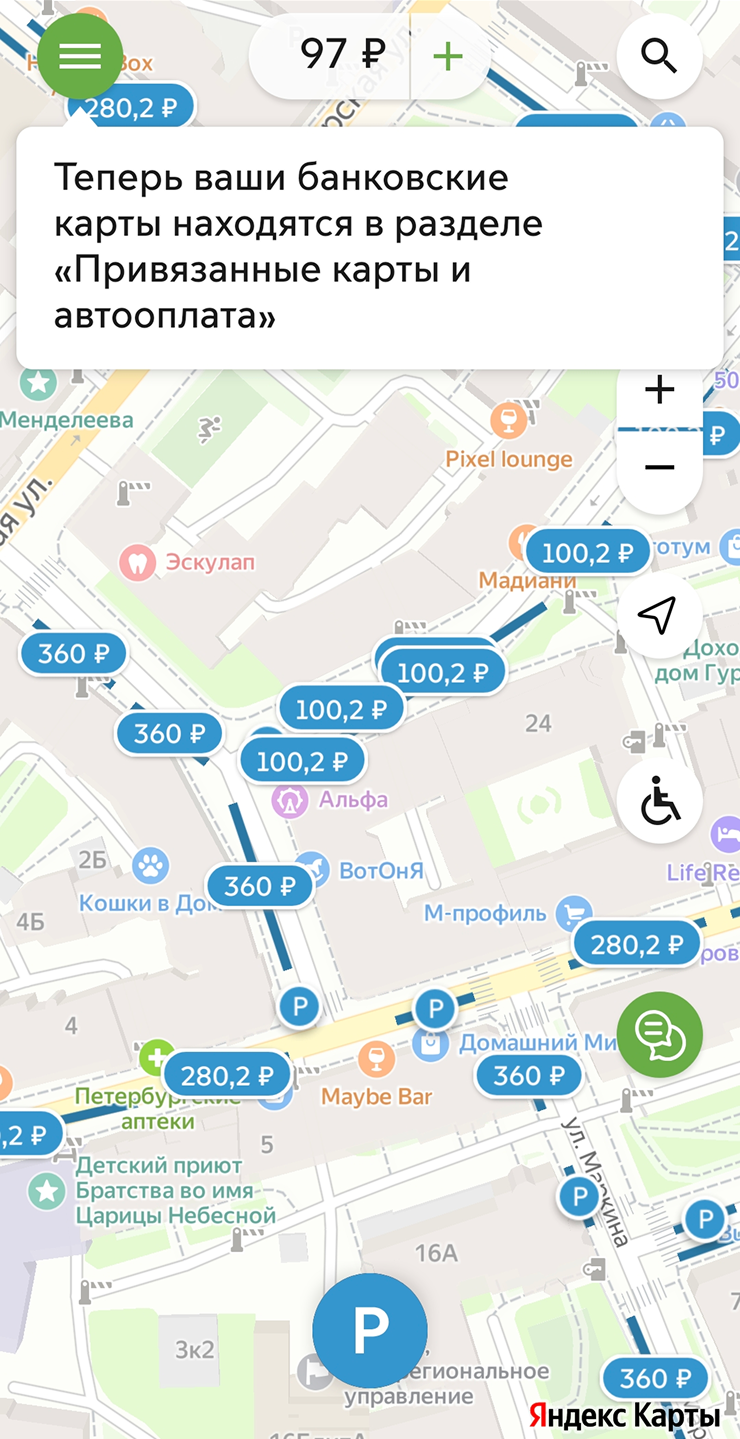Open the 97 ₽ balance pill

[330, 57]
